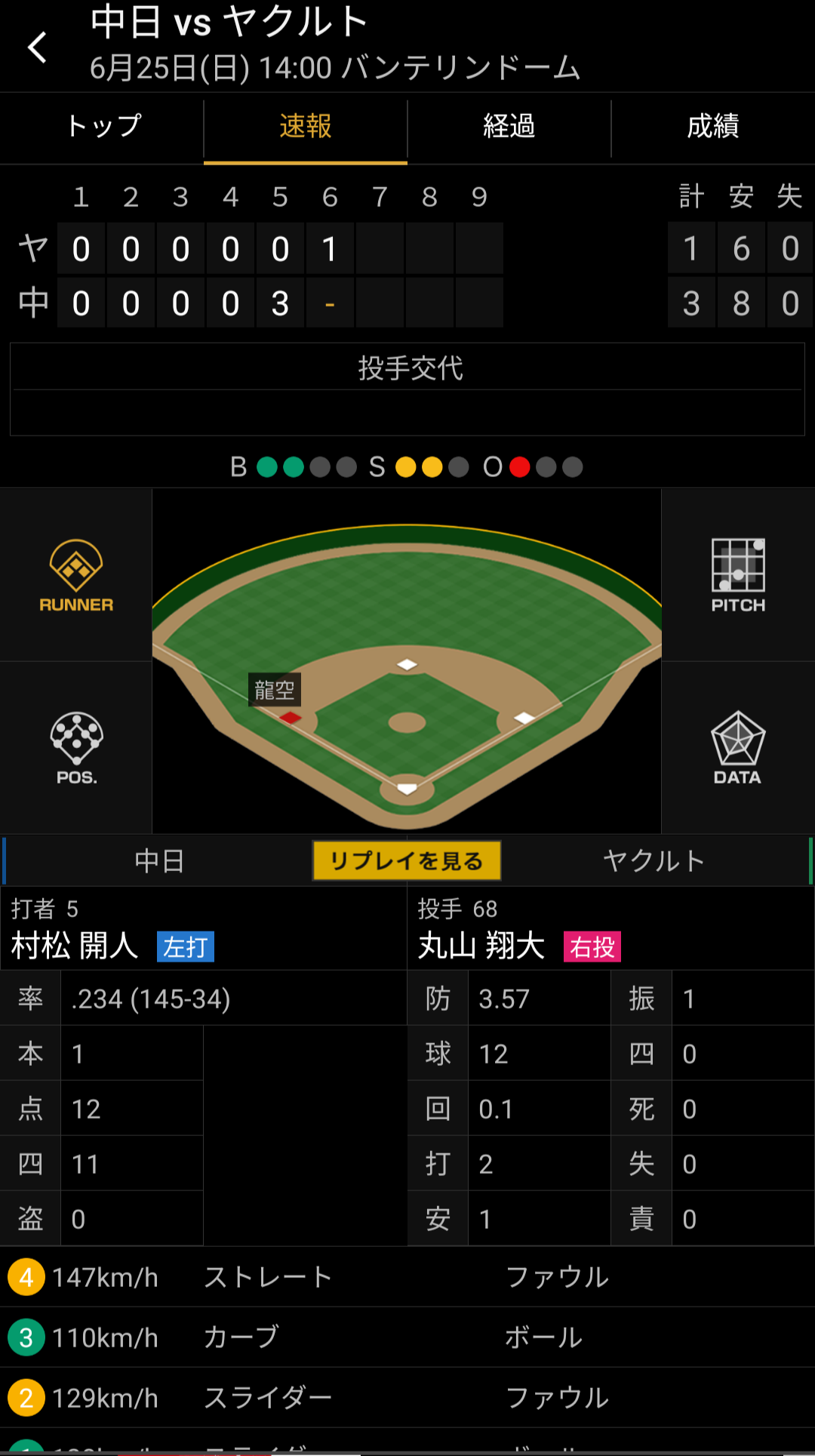Open the DATA radar chart view
This screenshot has width=815, height=1456.
(x=738, y=748)
